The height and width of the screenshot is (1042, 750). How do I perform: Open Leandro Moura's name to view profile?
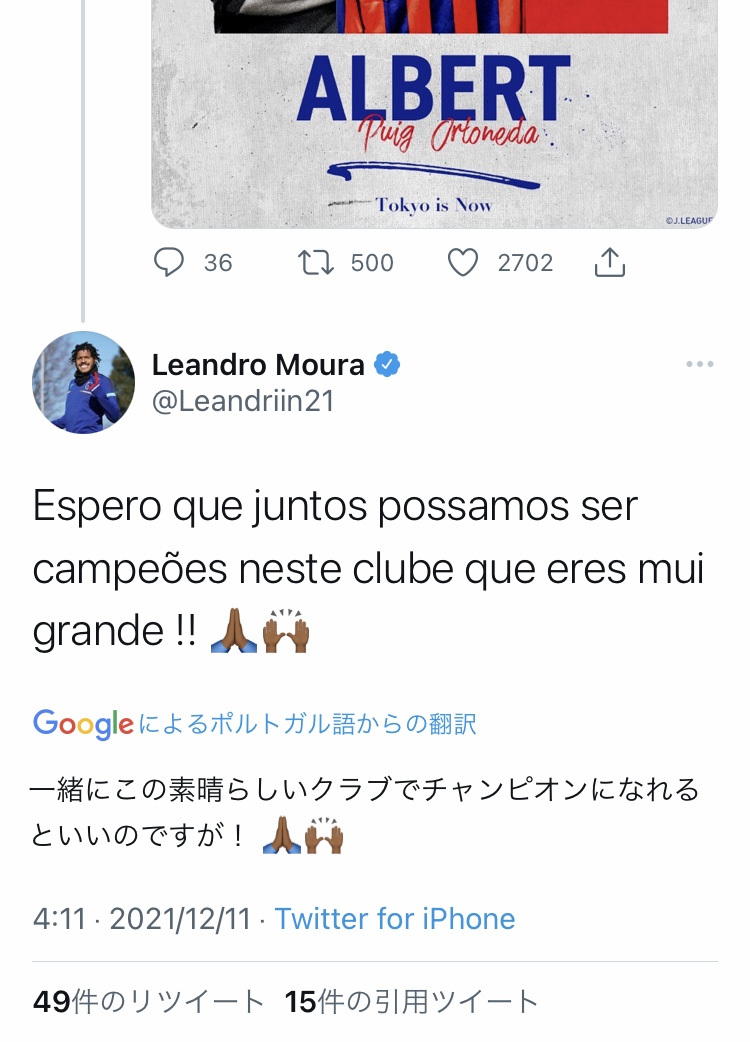pos(258,365)
